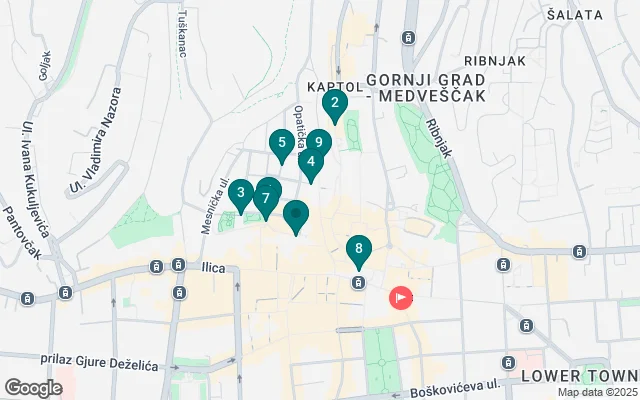The image size is (640, 400).
Task: Open map pin number 7
Action: coord(265,199)
